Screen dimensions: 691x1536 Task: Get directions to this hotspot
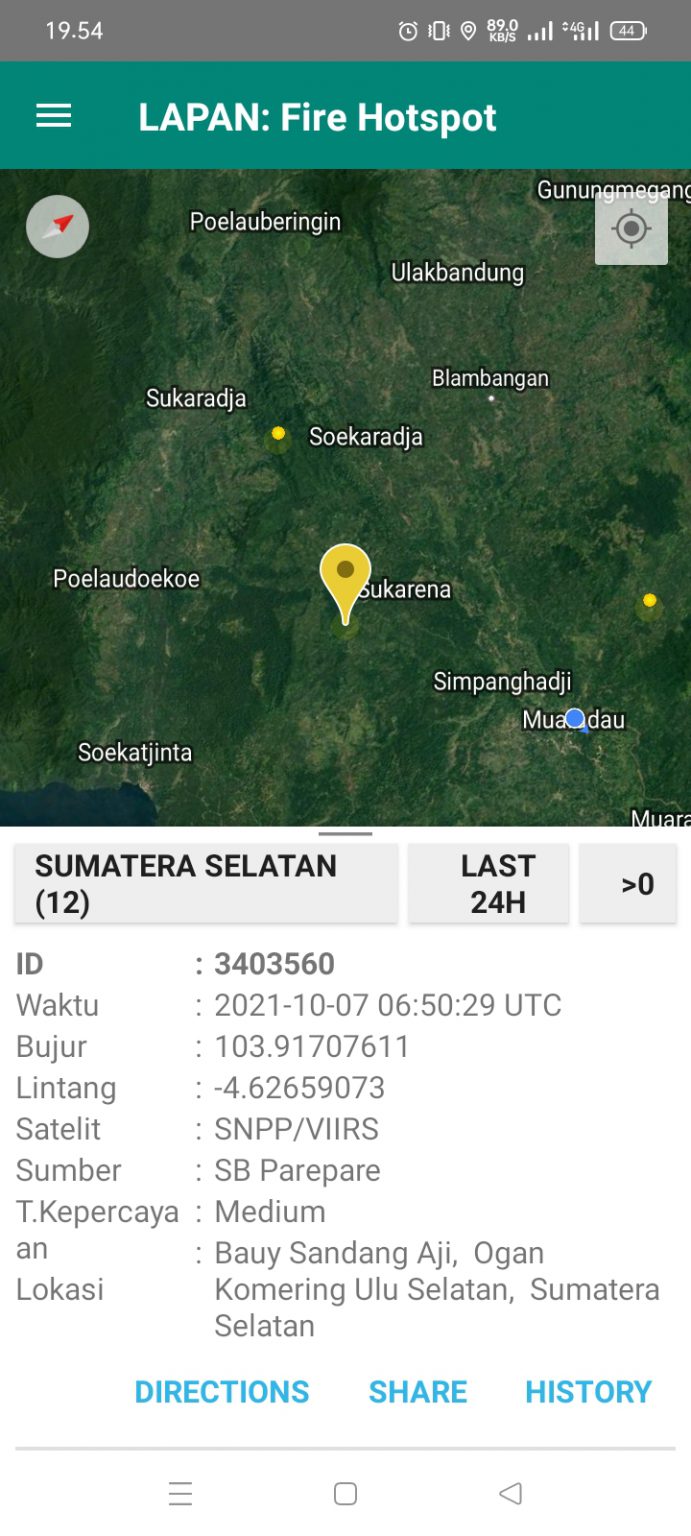(x=222, y=1391)
